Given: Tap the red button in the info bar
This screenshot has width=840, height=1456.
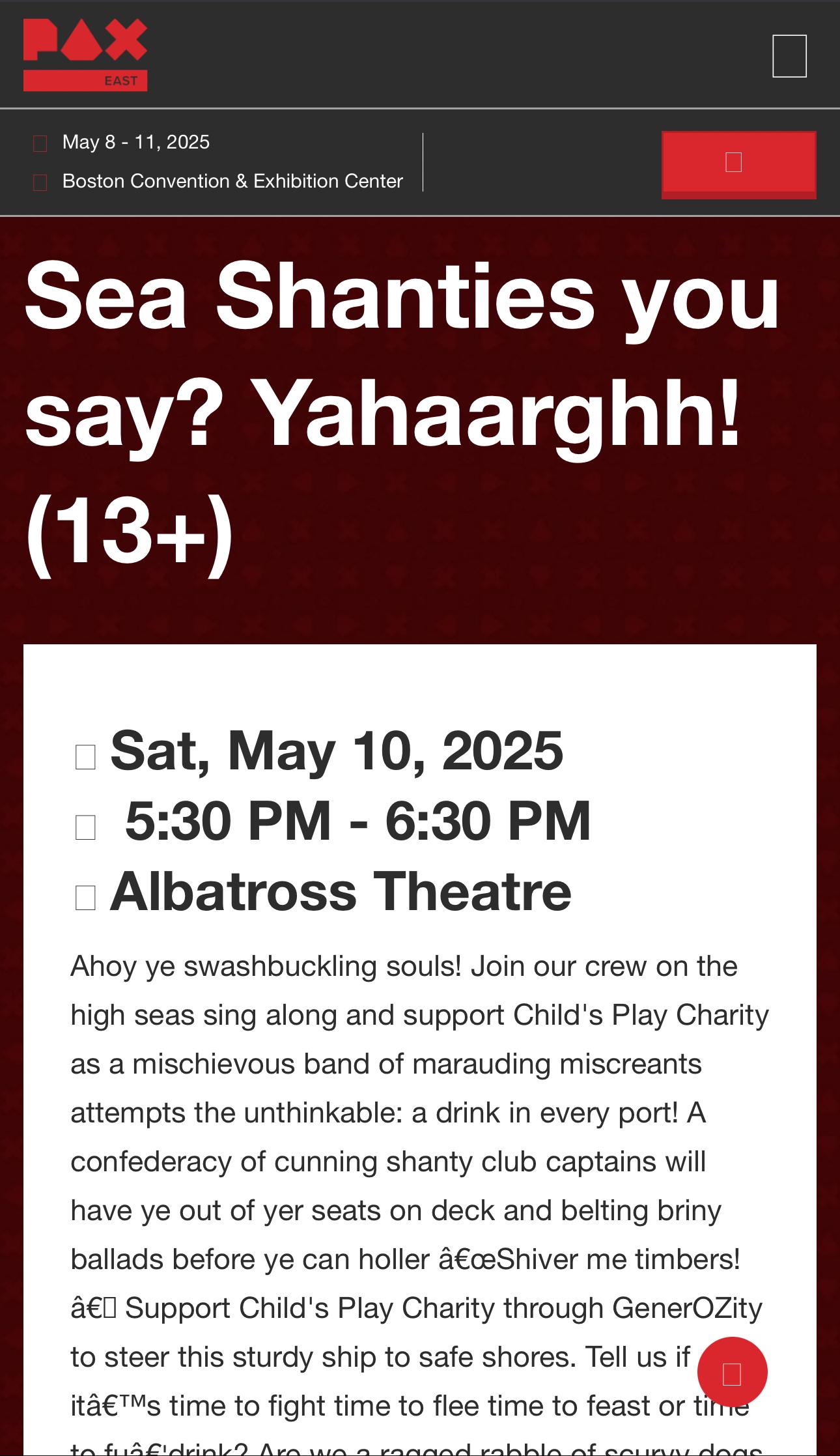Looking at the screenshot, I should 739,164.
